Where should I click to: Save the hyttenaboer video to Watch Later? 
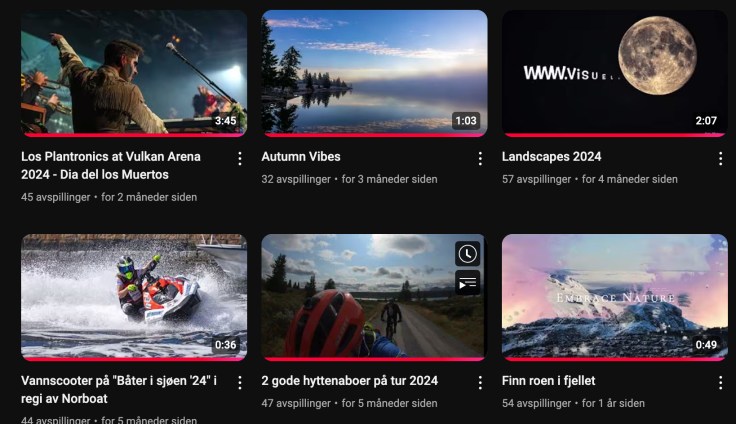tap(467, 254)
